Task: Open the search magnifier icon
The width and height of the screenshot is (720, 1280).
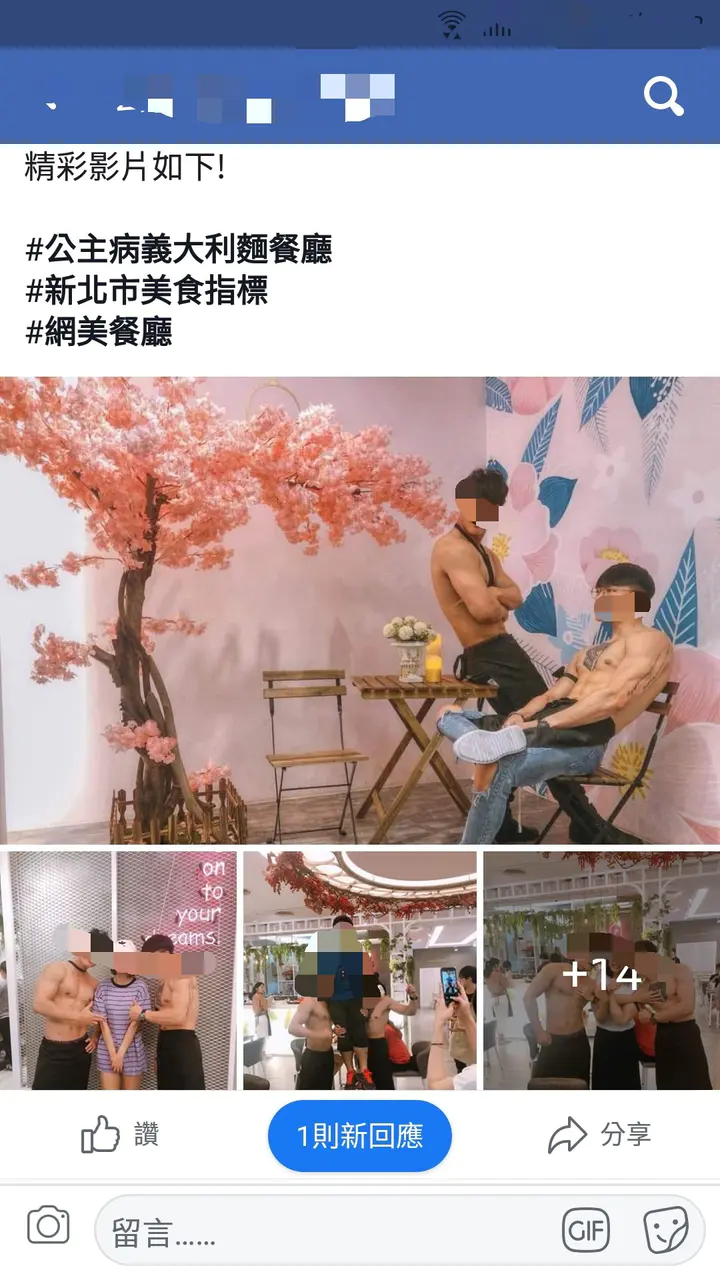Action: tap(663, 97)
